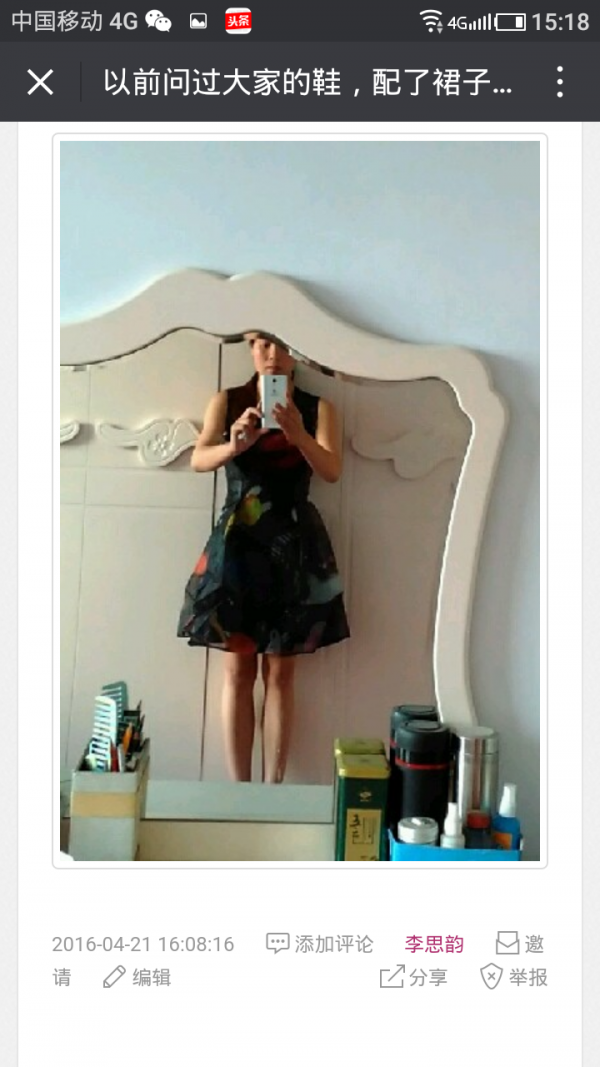Viewport: 600px width, 1067px height.
Task: Close this web page
Action: pyautogui.click(x=40, y=82)
